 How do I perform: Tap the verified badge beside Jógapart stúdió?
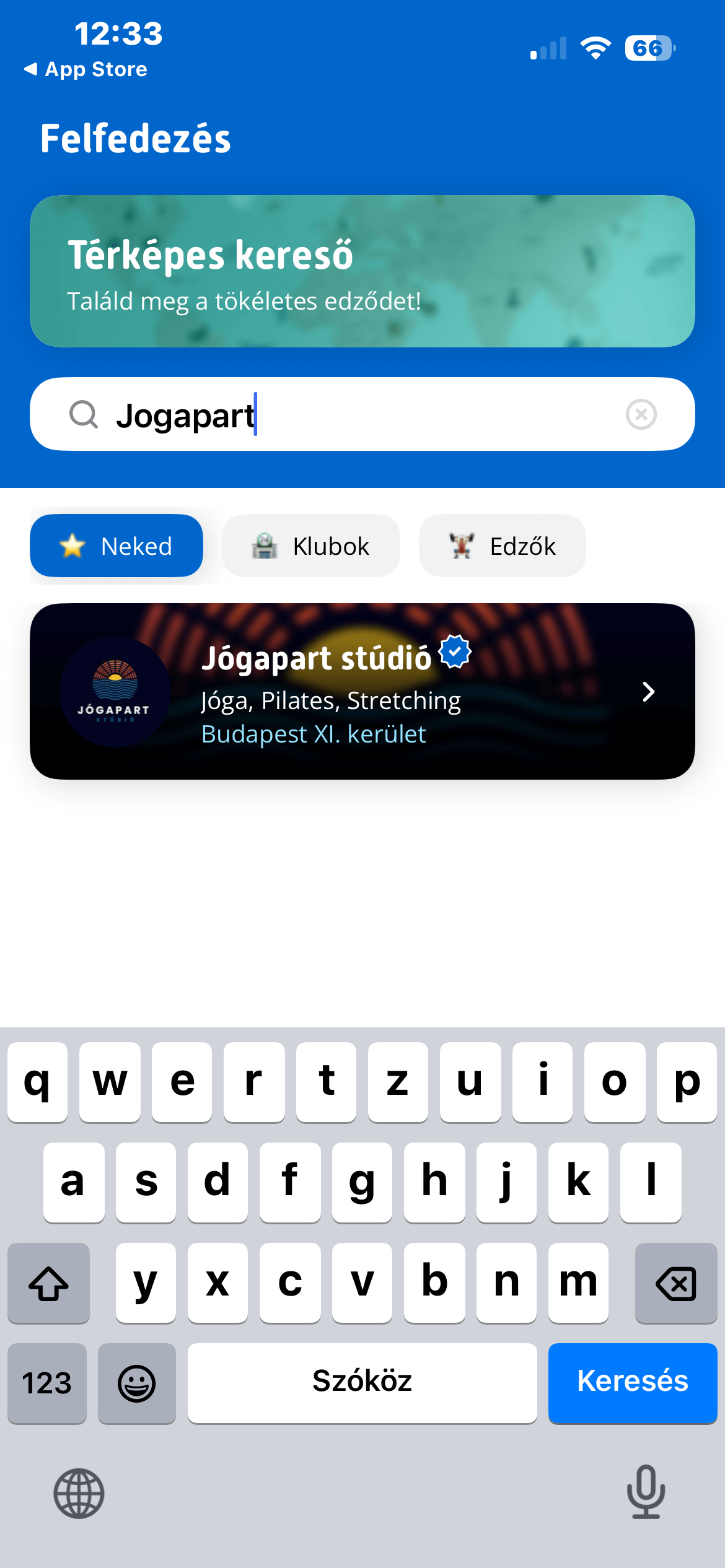pos(455,651)
